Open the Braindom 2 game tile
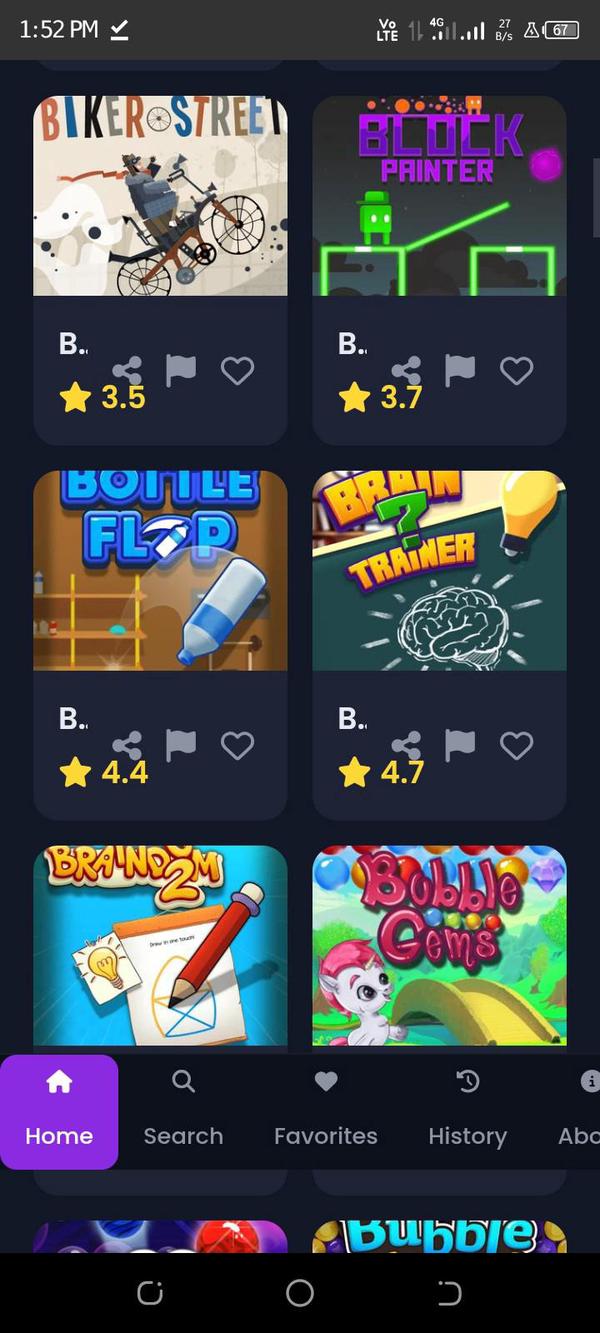The image size is (600, 1333). (160, 945)
